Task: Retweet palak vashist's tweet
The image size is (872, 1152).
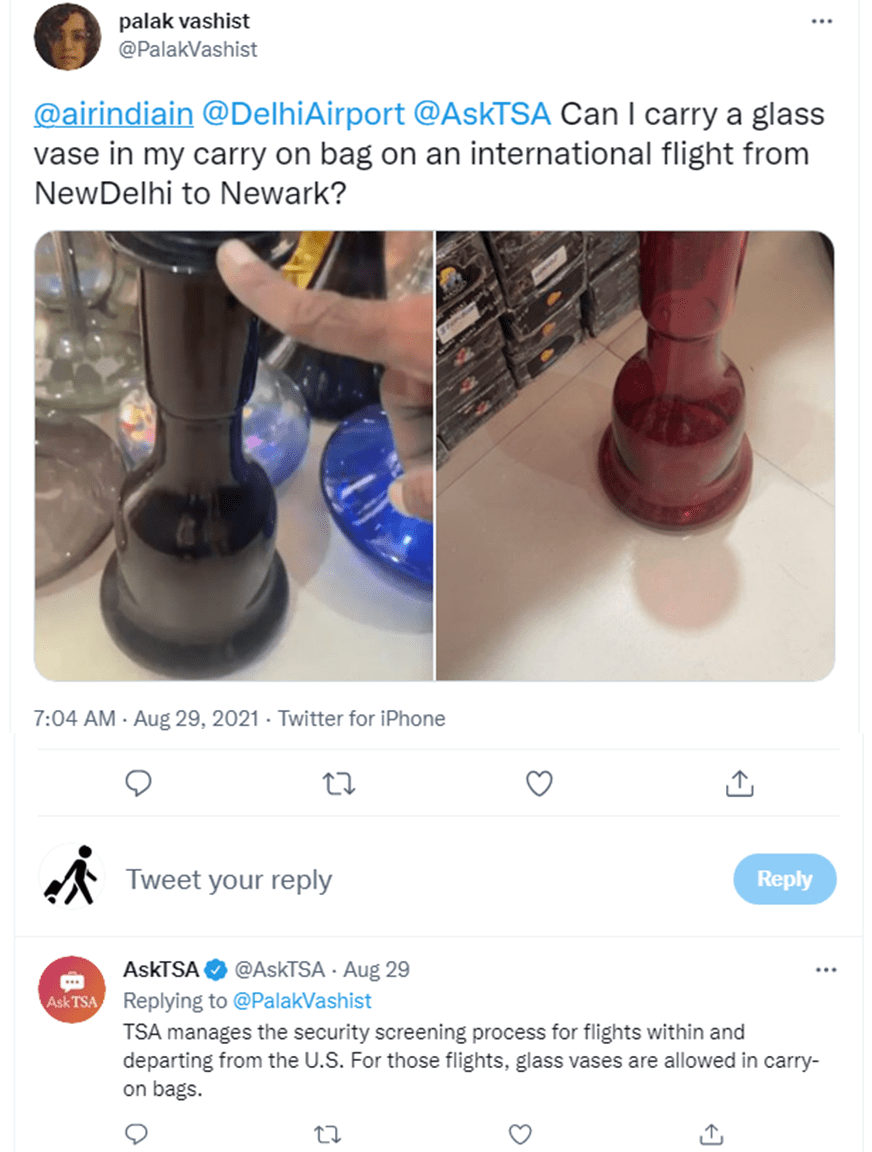Action: click(x=338, y=785)
